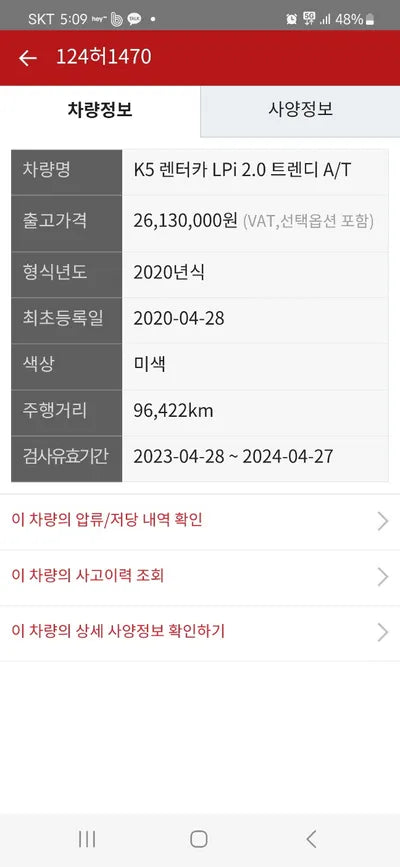Viewport: 400px width, 867px height.
Task: Open 압류/저당 내역 확인 row
Action: (200, 521)
